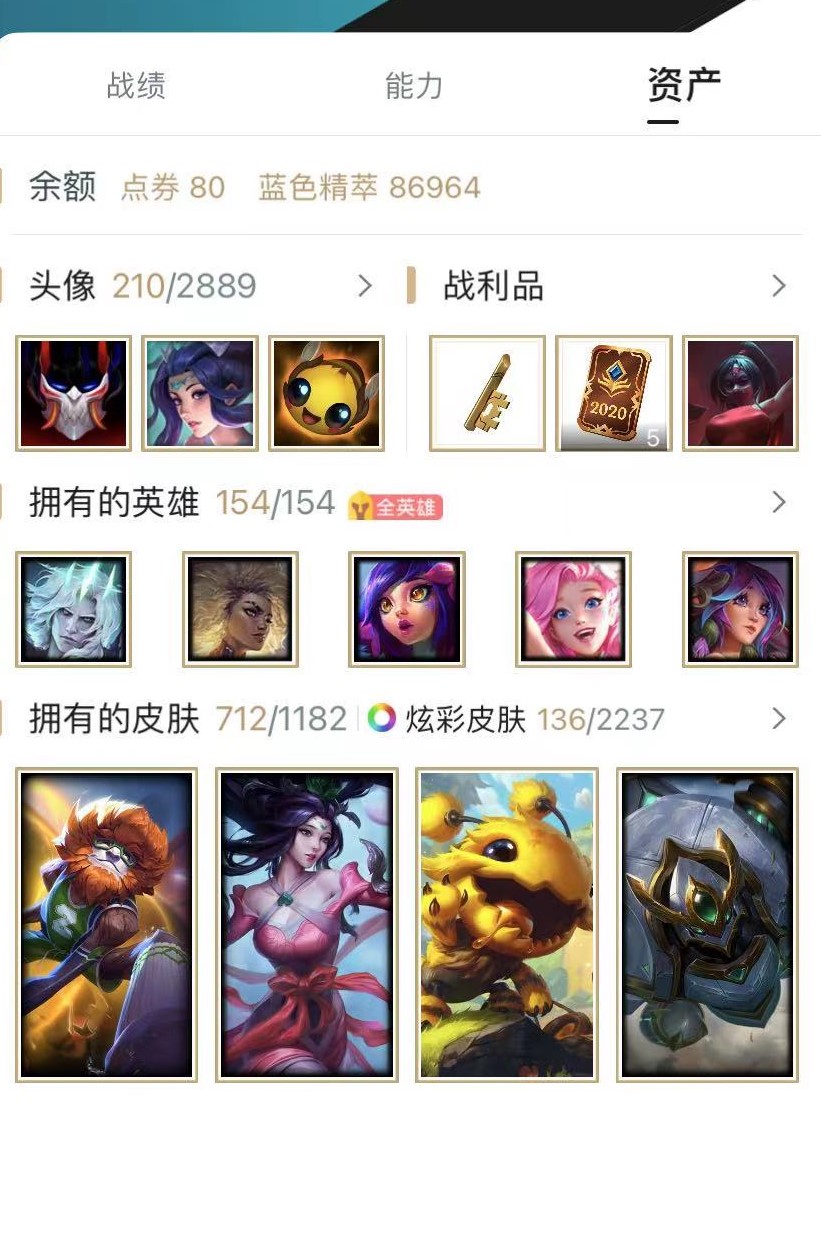Expand the 拥有的皮肤 section chevron
The width and height of the screenshot is (821, 1250).
[x=779, y=719]
